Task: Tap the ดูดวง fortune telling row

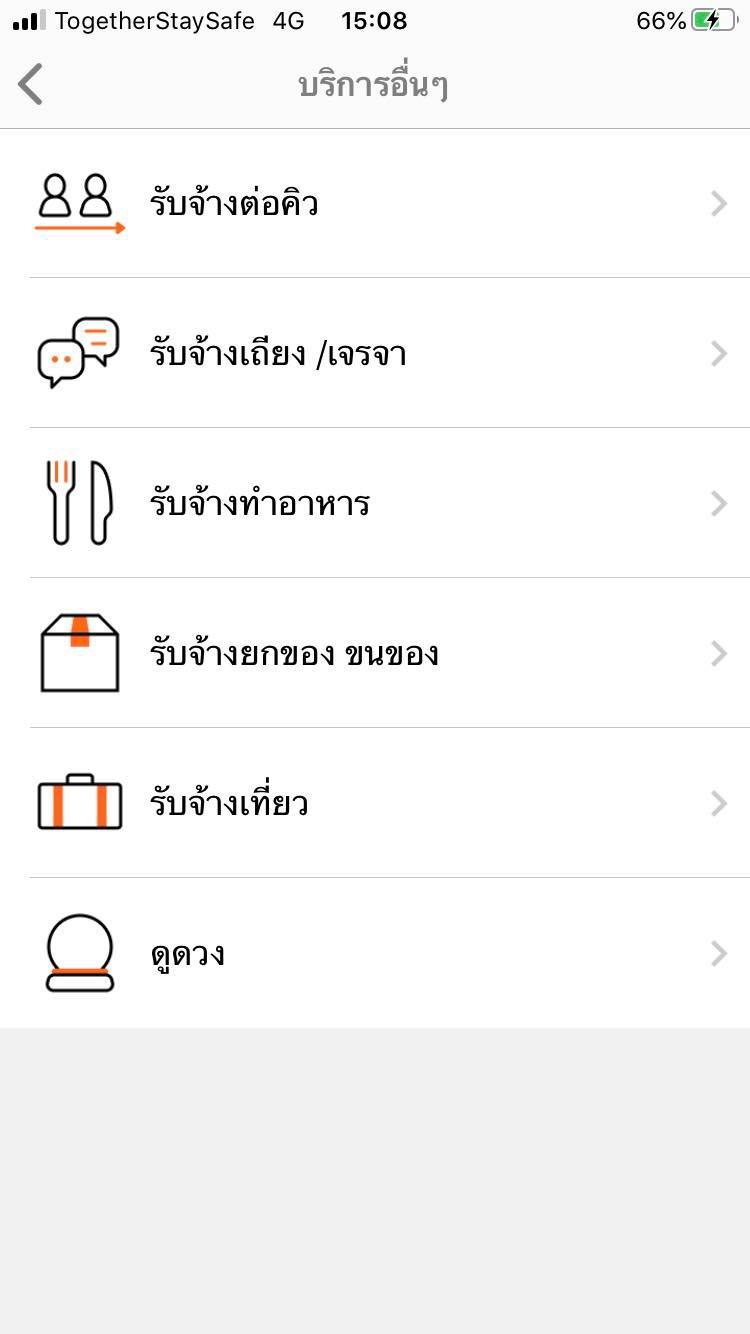Action: coord(375,953)
